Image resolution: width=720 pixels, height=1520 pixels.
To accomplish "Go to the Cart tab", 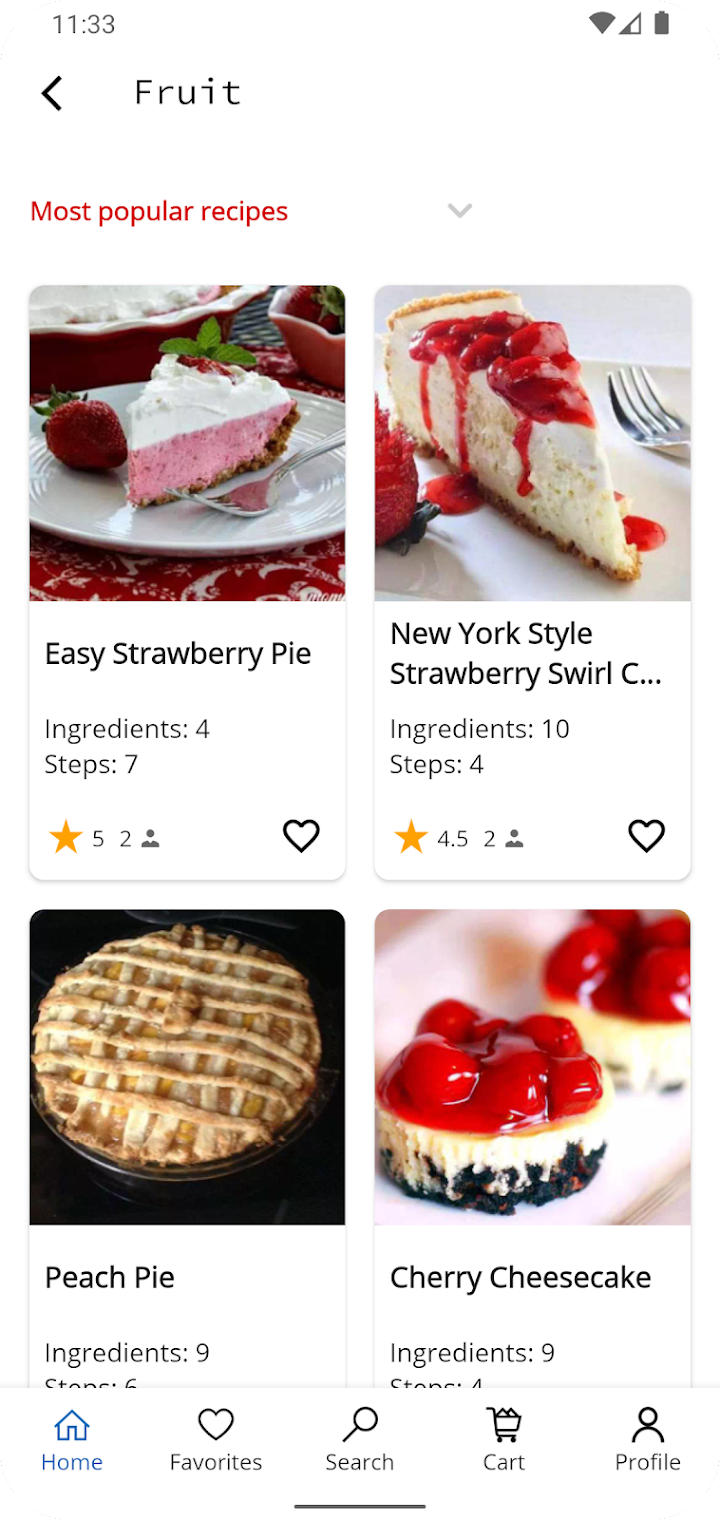I will (504, 1440).
